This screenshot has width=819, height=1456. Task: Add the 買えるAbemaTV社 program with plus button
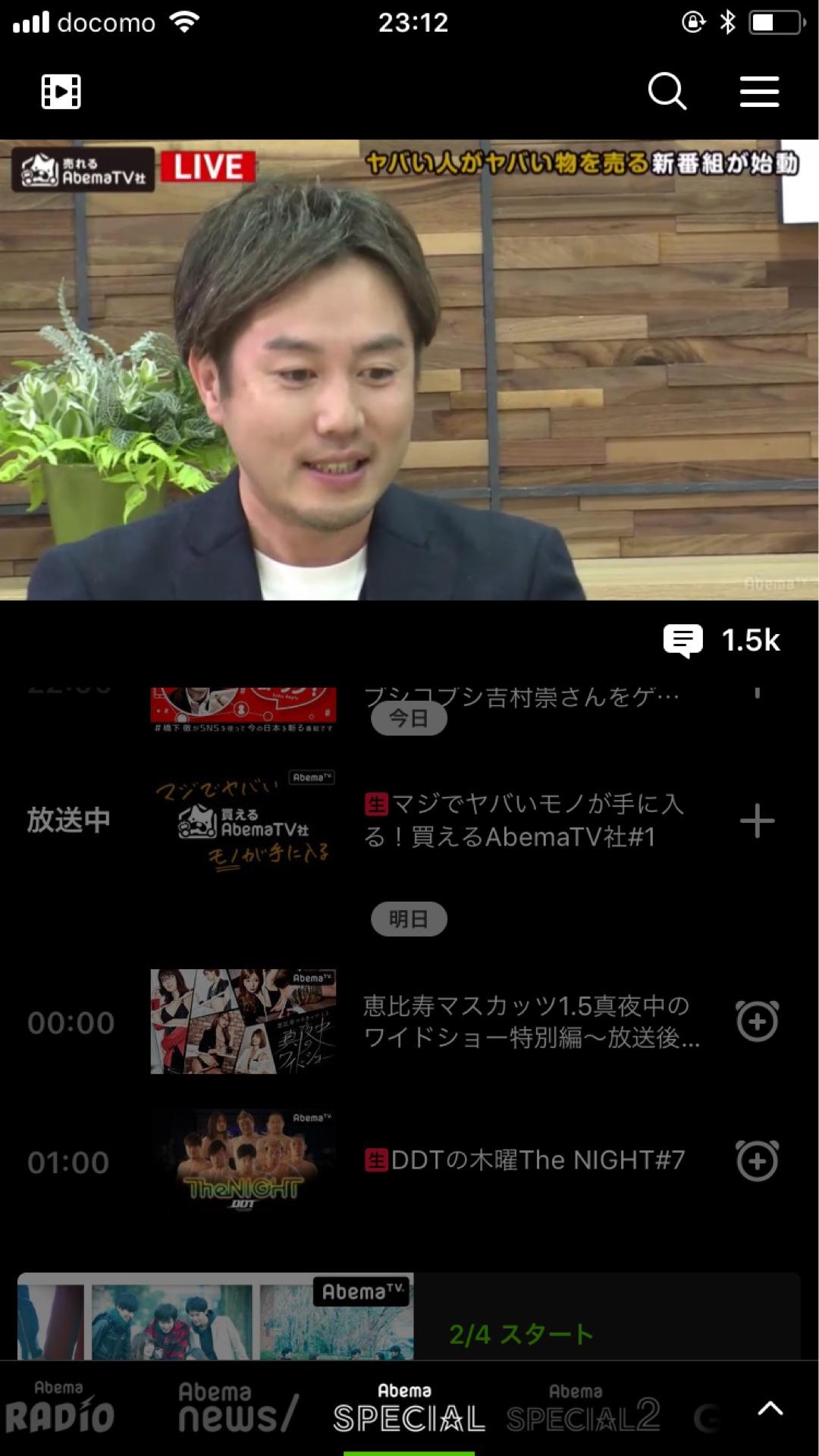pos(757,819)
